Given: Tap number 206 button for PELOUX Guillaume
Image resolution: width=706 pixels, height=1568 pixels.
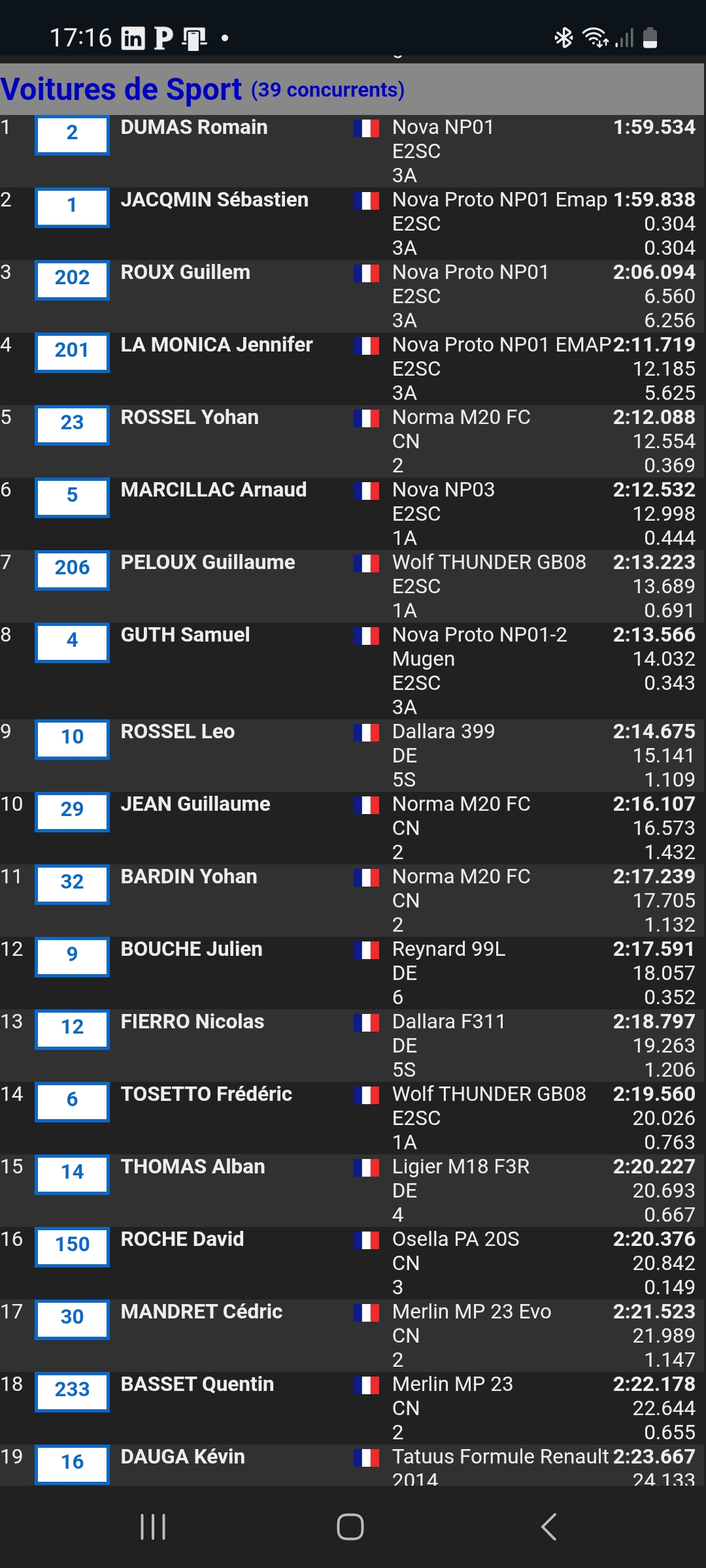Looking at the screenshot, I should (x=72, y=569).
